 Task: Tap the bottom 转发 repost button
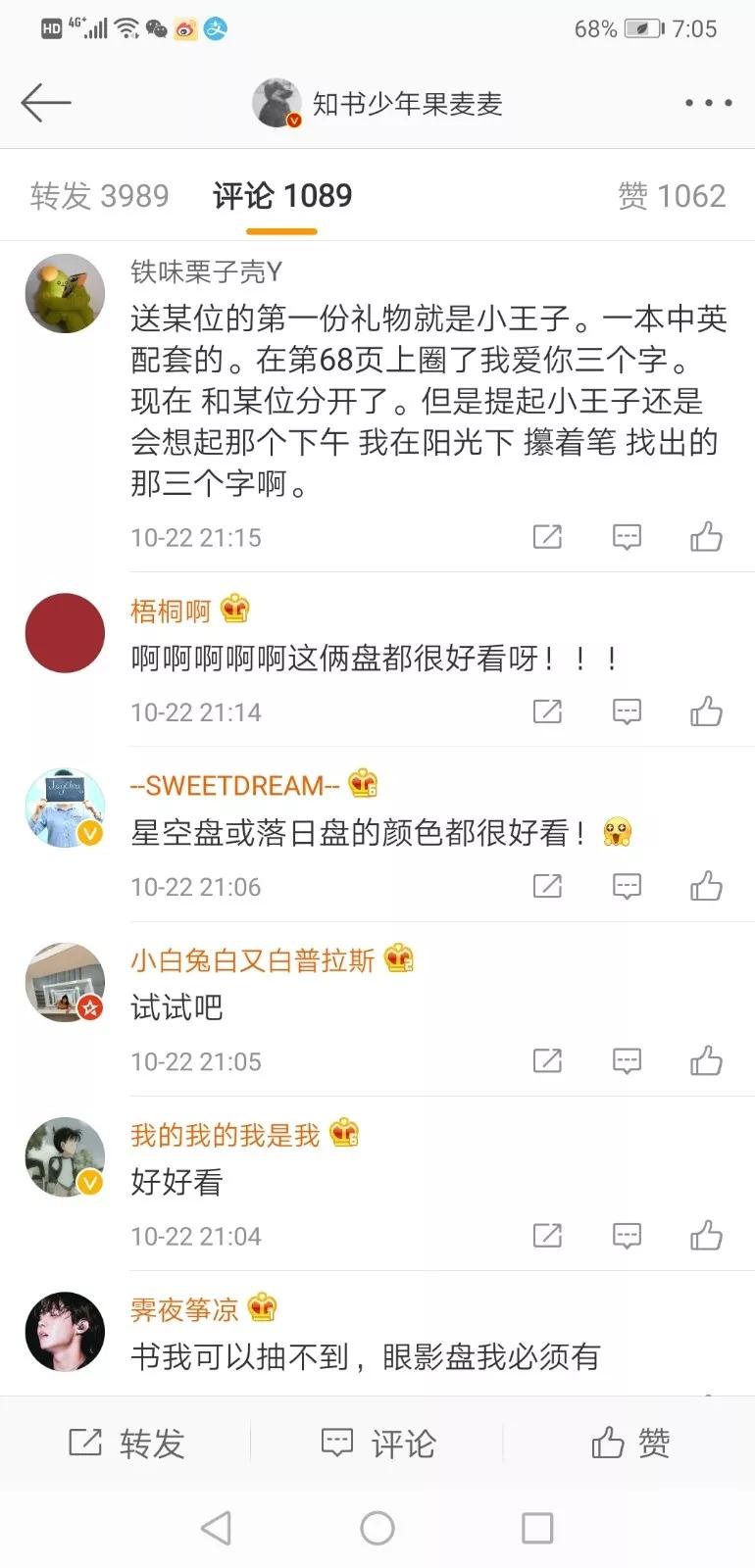tap(127, 1443)
